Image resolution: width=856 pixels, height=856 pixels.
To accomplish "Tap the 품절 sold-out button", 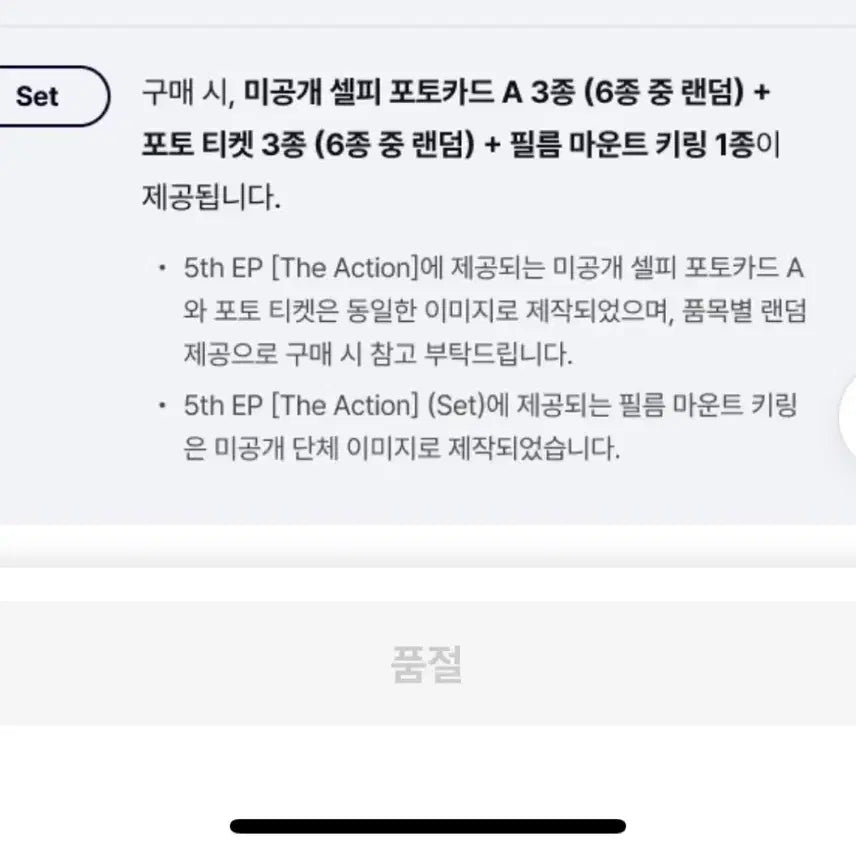I will (427, 664).
